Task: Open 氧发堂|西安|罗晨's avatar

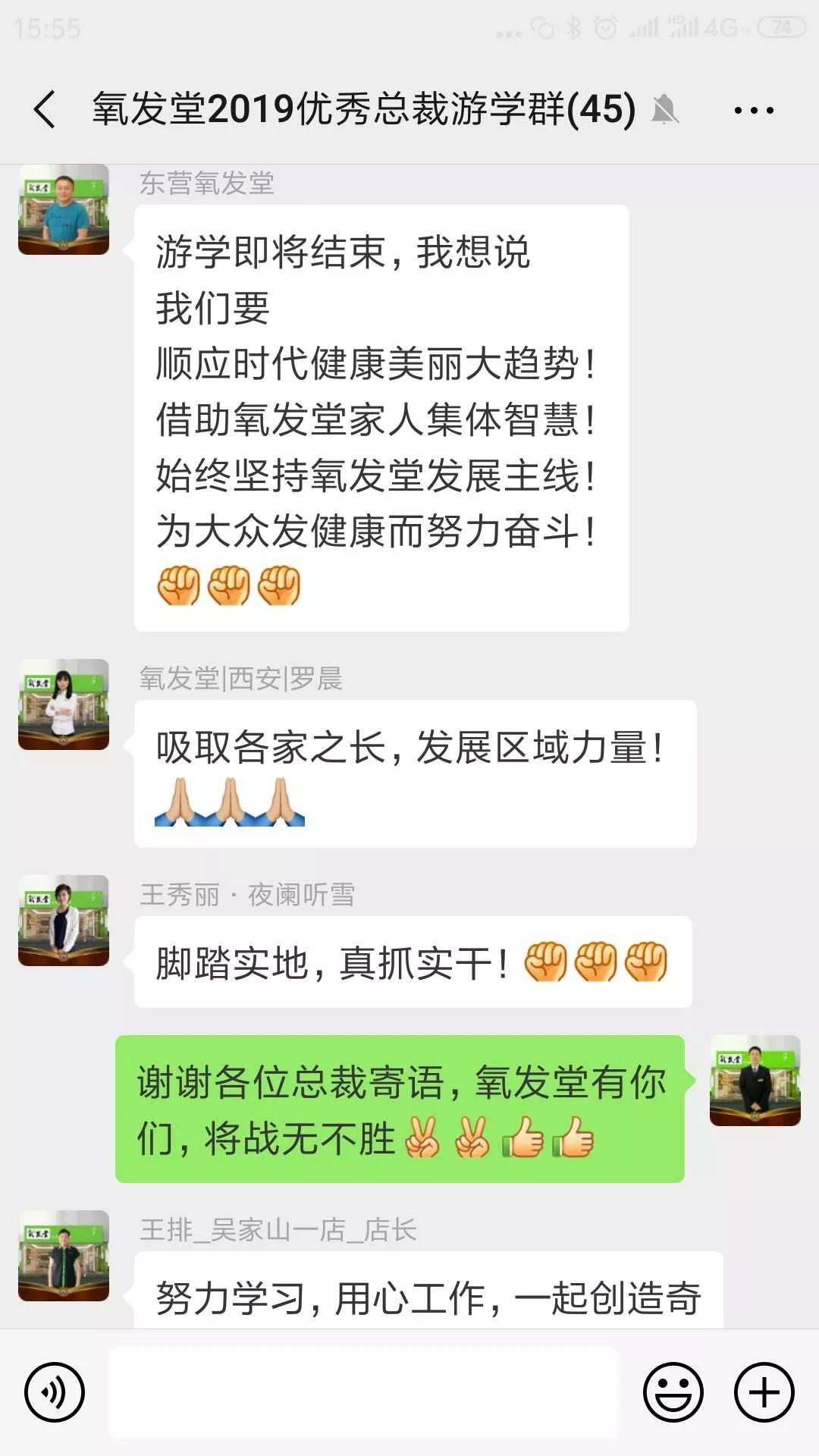Action: [x=64, y=704]
